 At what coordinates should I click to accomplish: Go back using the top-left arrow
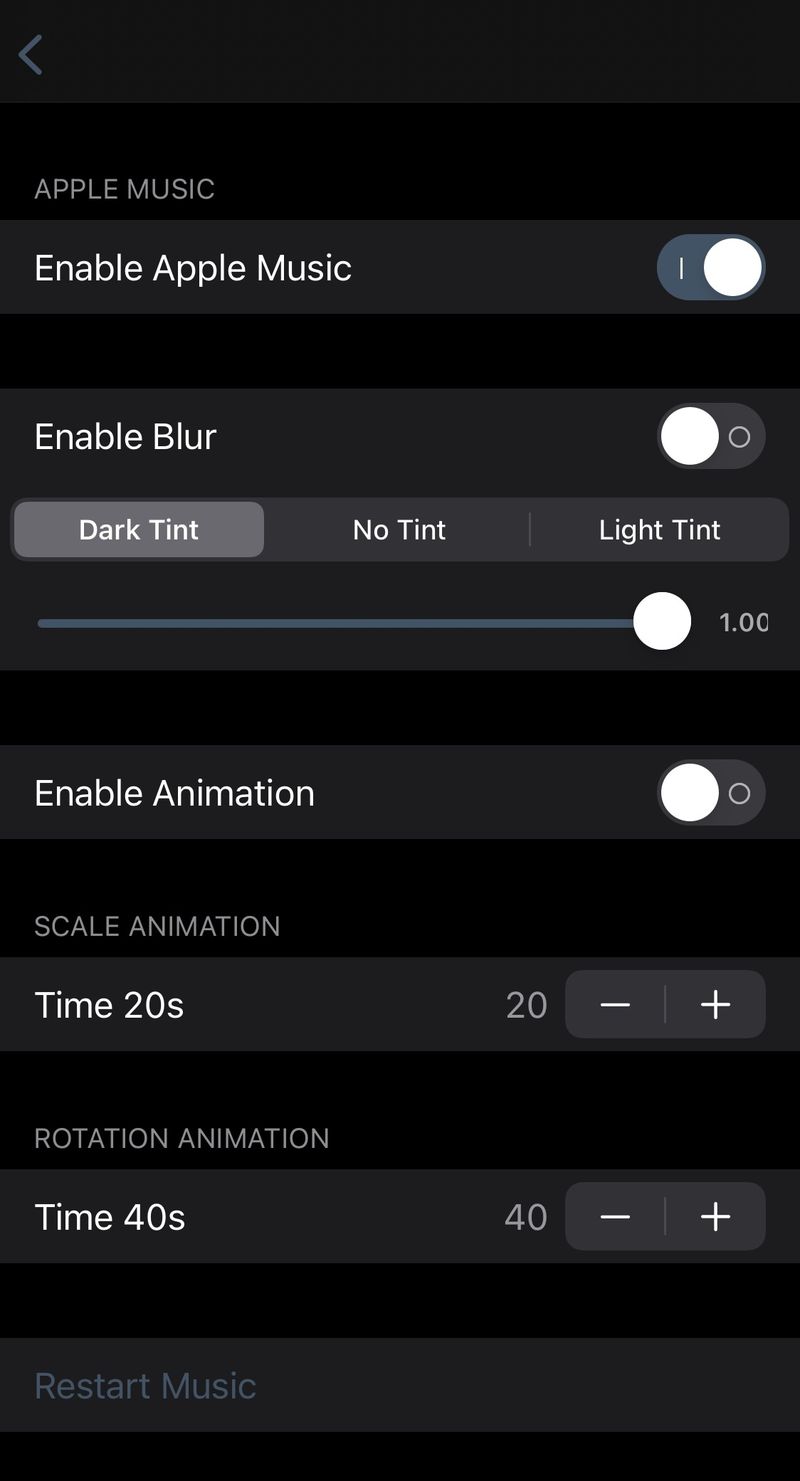click(31, 54)
